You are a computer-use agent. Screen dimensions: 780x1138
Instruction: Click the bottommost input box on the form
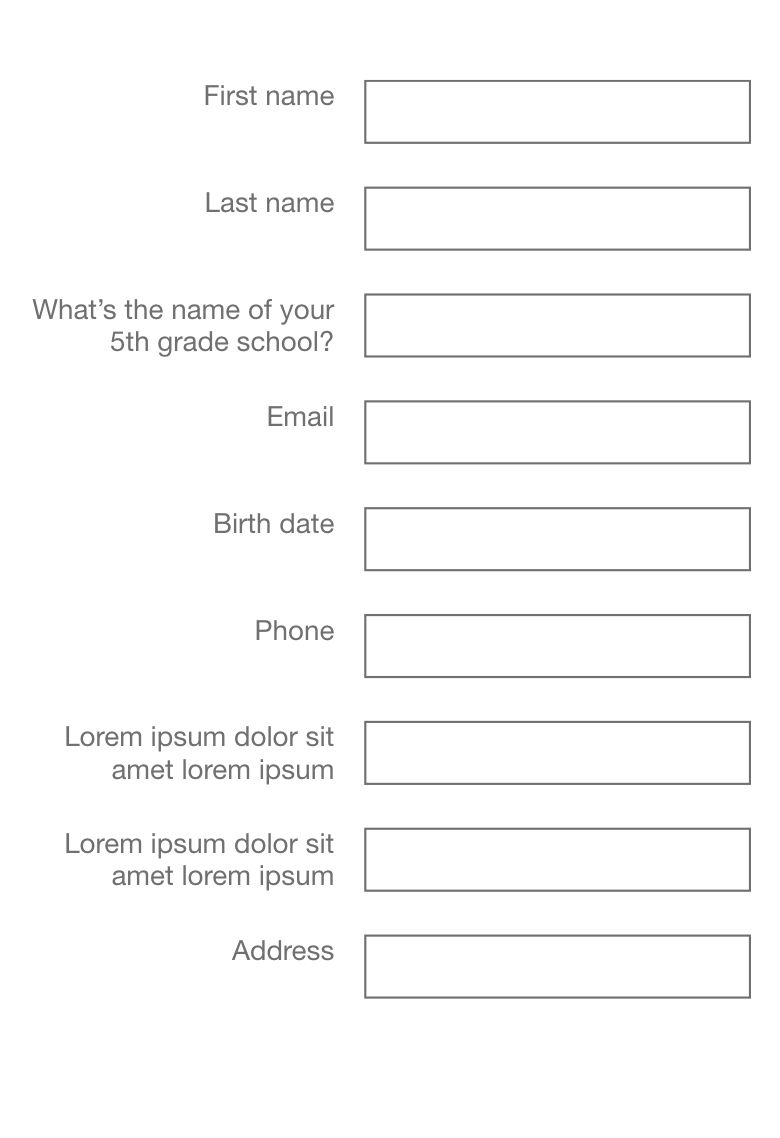point(557,966)
